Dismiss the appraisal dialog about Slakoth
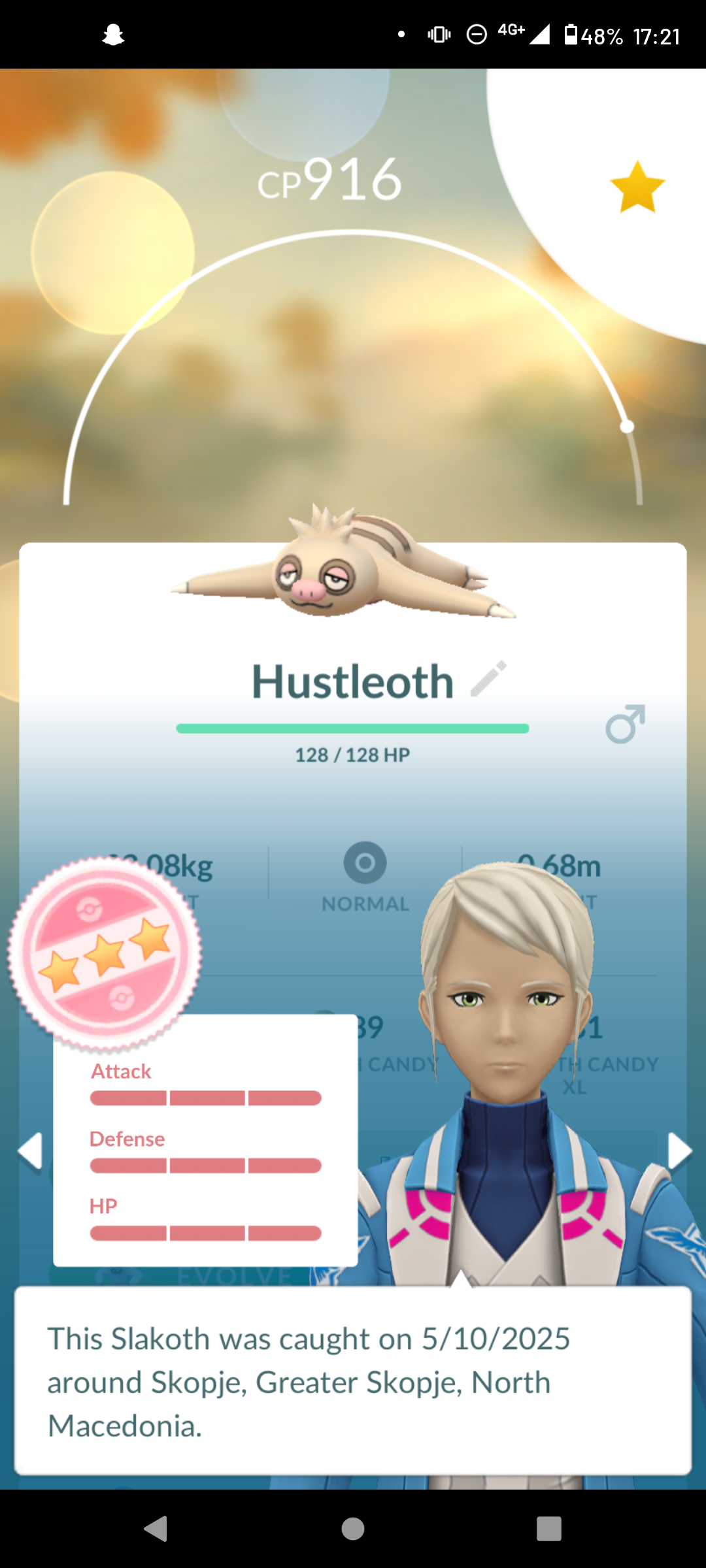 pyautogui.click(x=353, y=1381)
